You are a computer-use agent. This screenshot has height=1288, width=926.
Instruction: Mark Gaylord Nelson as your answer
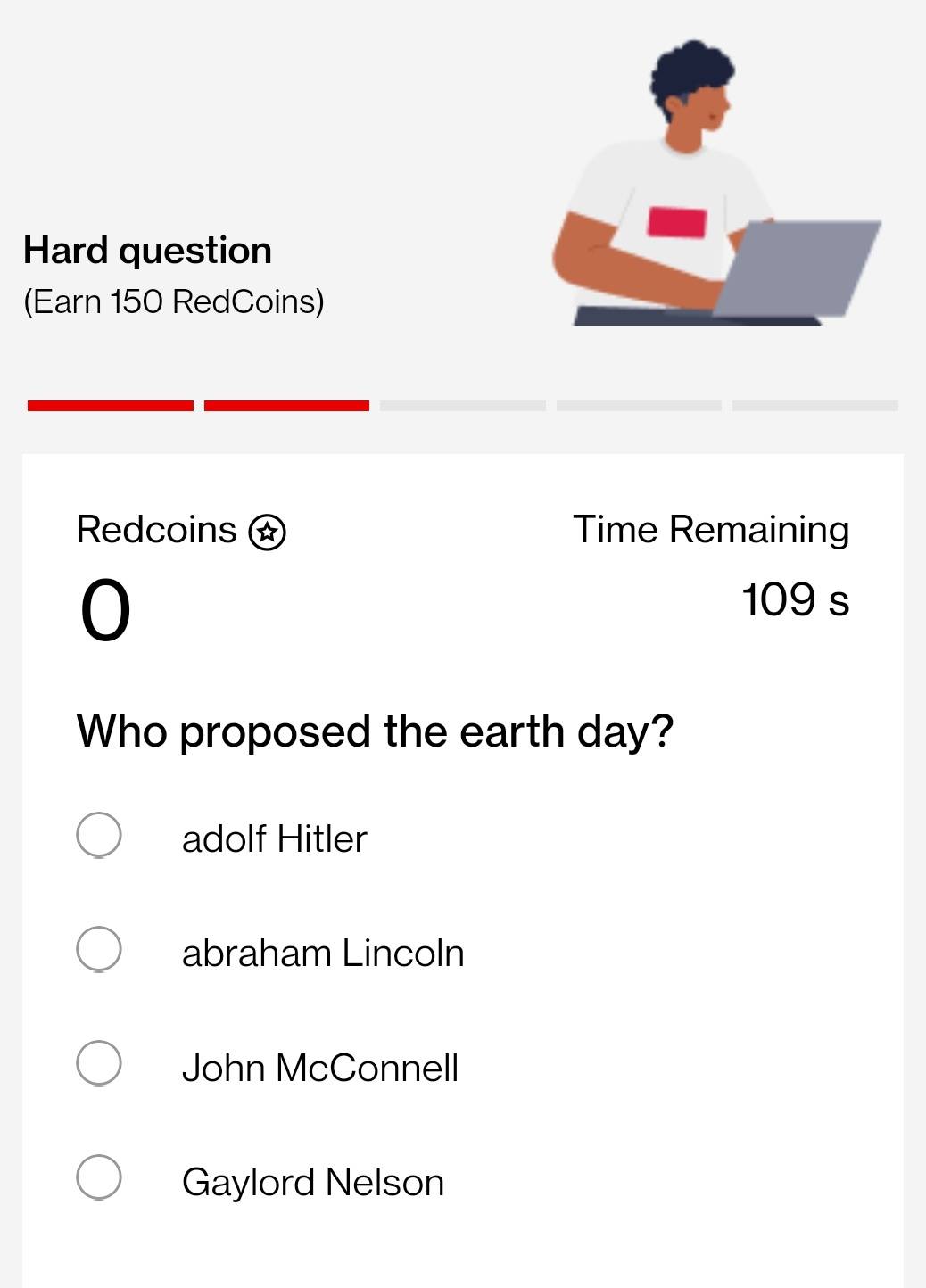point(99,1177)
